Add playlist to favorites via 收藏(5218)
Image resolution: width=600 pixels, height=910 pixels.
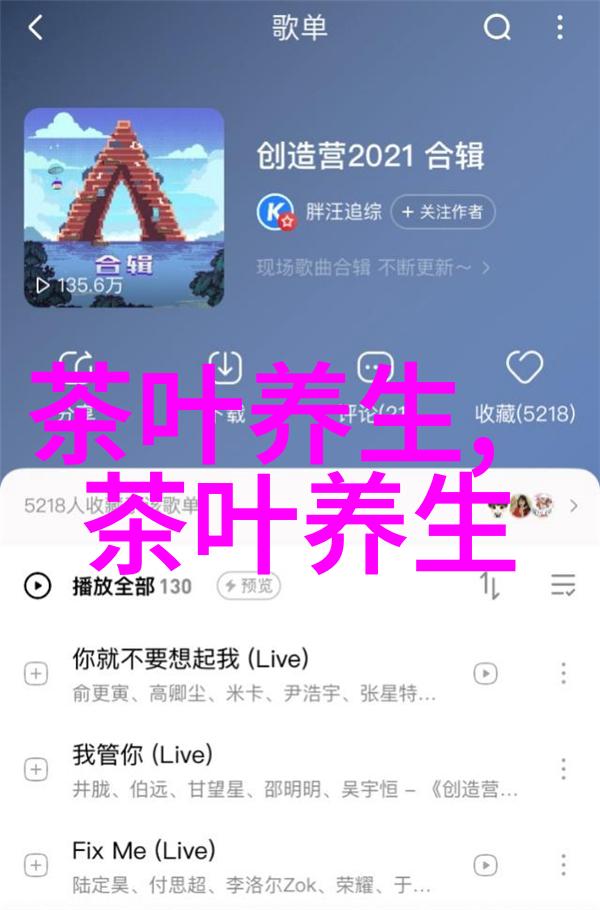[x=523, y=385]
